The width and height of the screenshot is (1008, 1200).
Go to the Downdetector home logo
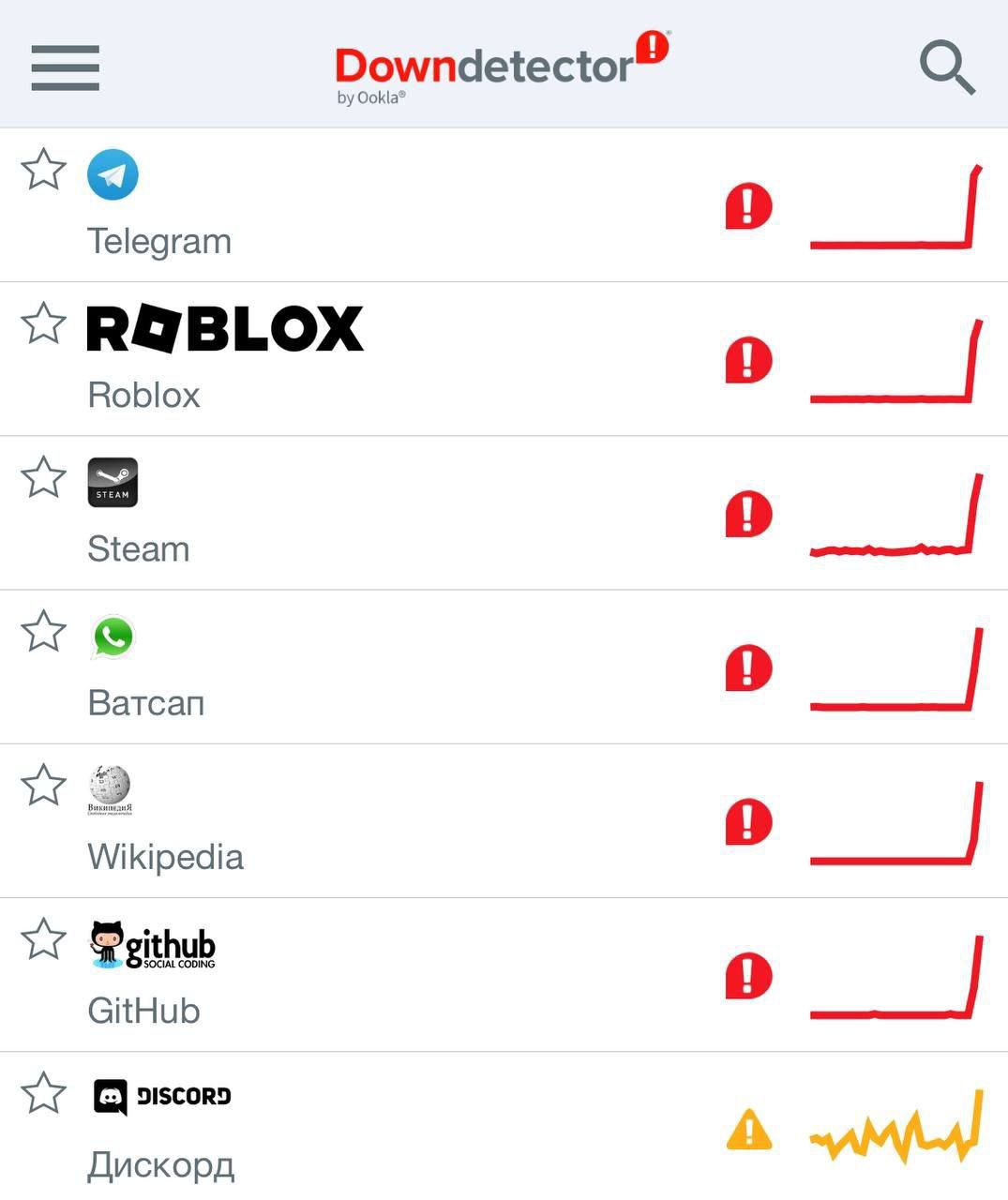coord(502,67)
